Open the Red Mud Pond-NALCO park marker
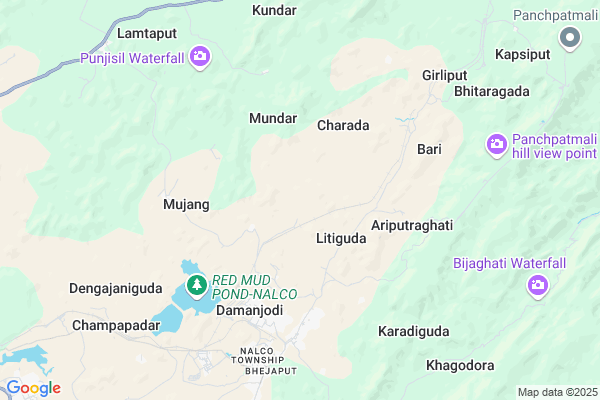Image resolution: width=600 pixels, height=400 pixels. [x=198, y=286]
